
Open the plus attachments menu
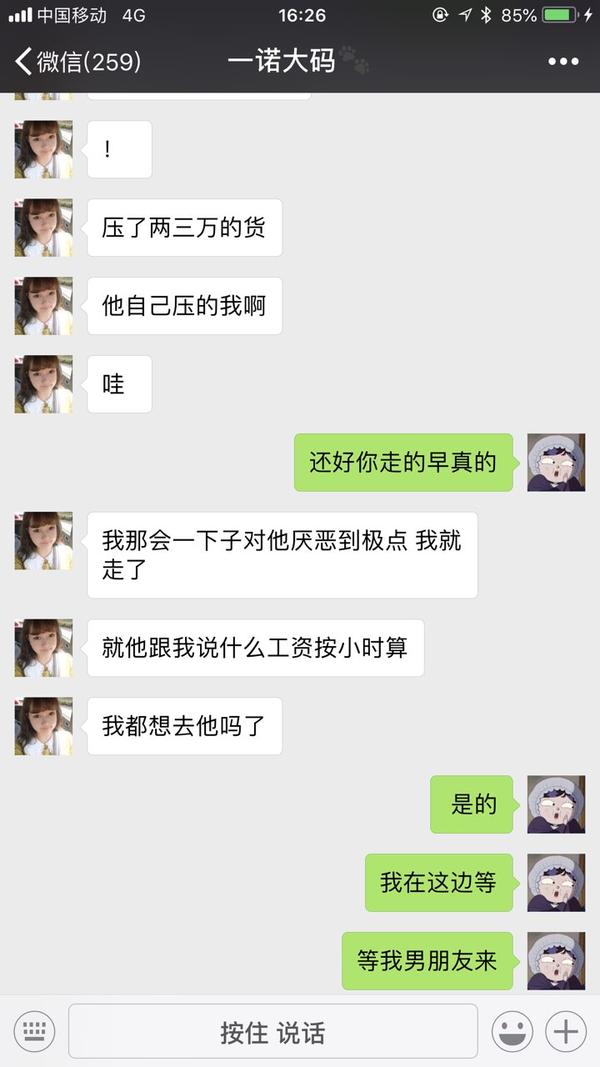(566, 1031)
